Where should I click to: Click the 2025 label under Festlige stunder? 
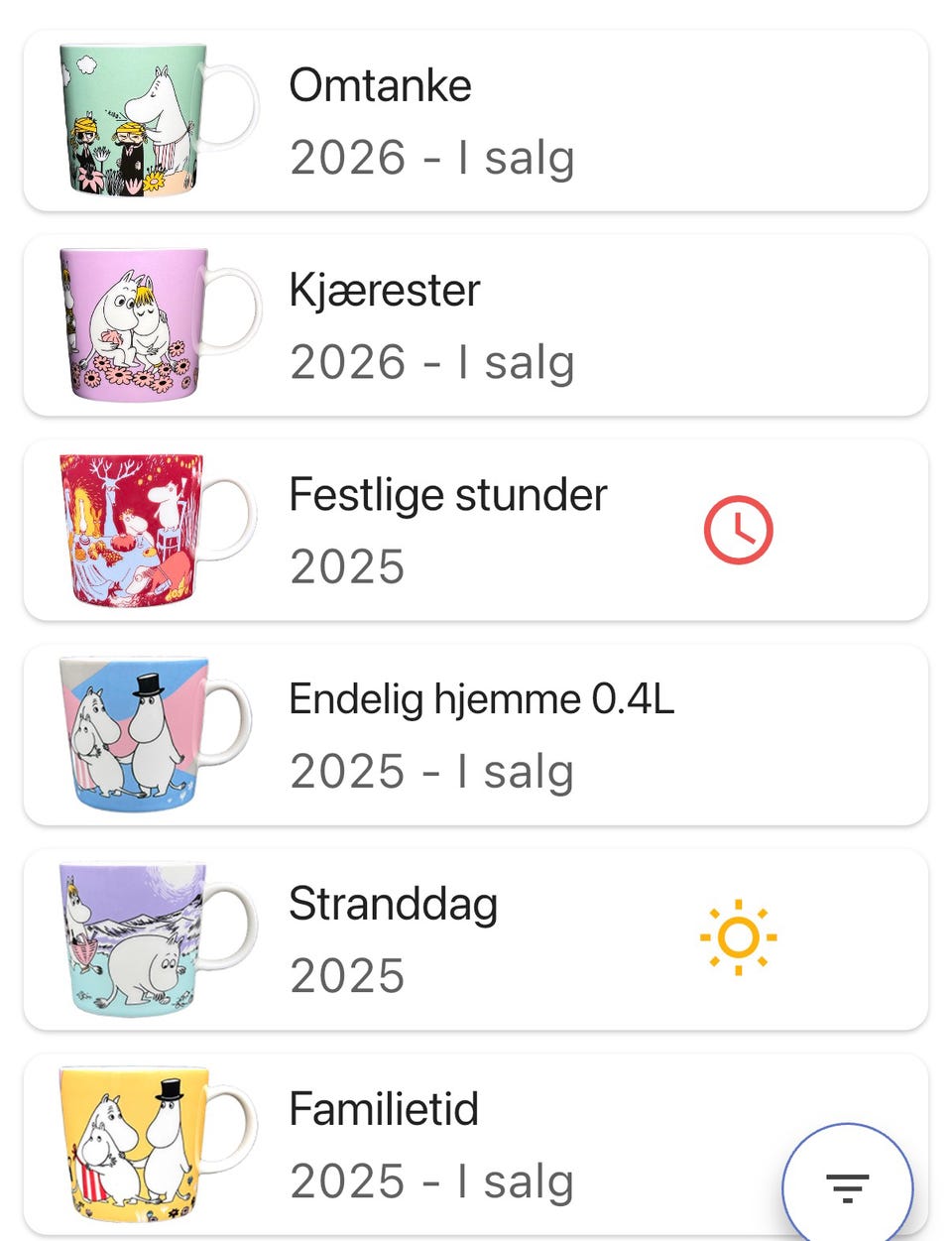[346, 565]
